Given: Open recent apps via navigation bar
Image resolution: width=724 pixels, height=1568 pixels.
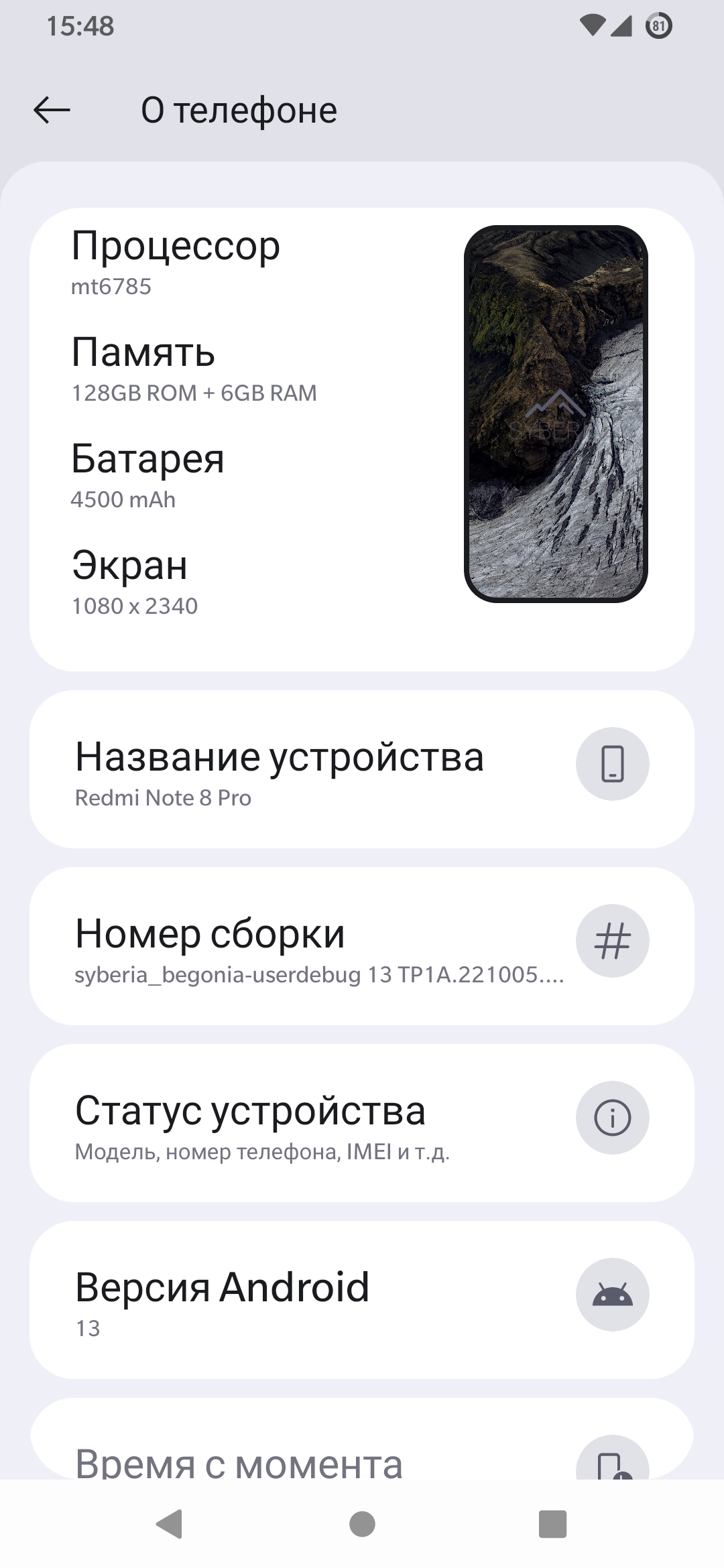Looking at the screenshot, I should click(x=552, y=1524).
